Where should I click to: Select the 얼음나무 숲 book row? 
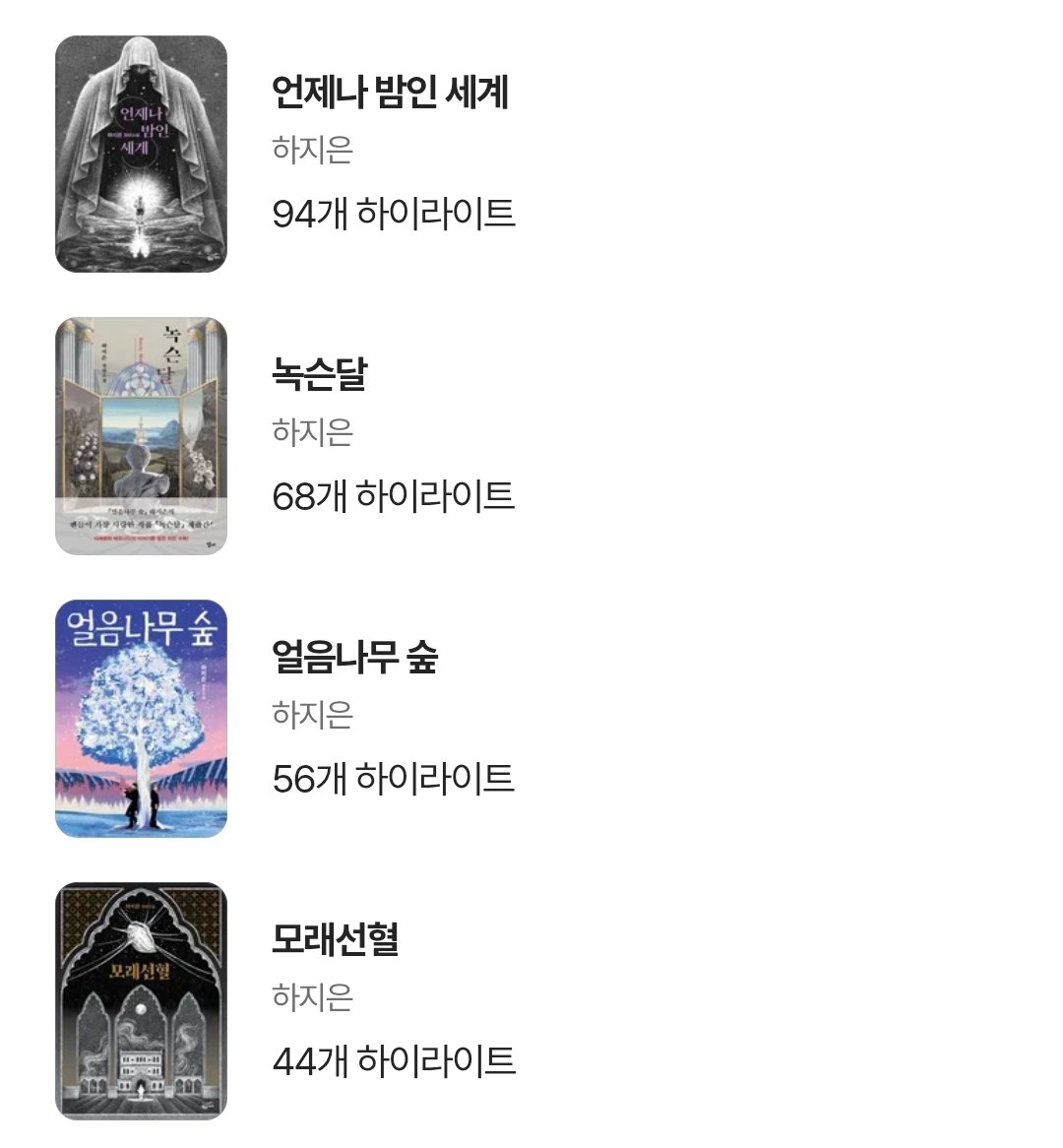pos(354,658)
